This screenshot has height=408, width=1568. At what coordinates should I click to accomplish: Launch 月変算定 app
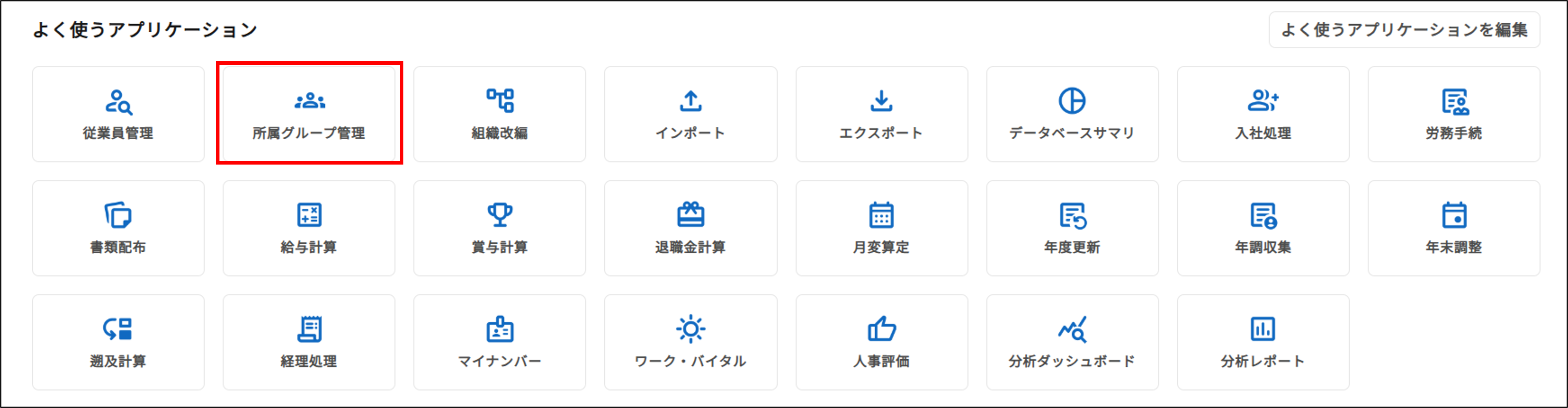[881, 228]
